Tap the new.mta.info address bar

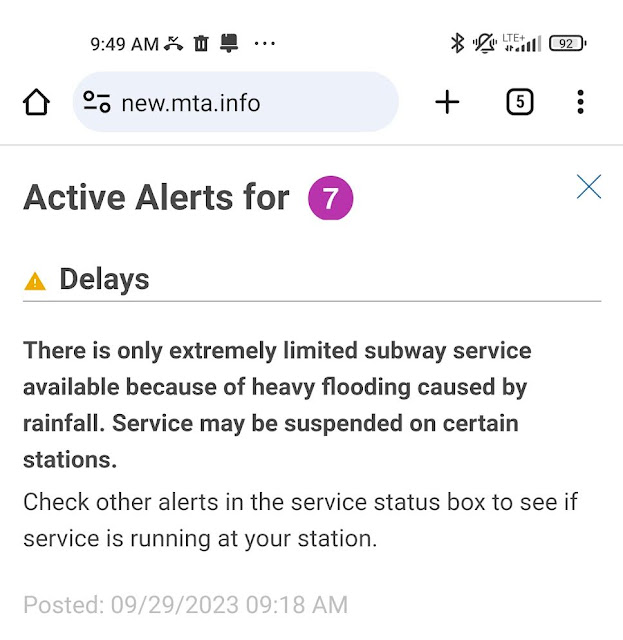(x=250, y=102)
